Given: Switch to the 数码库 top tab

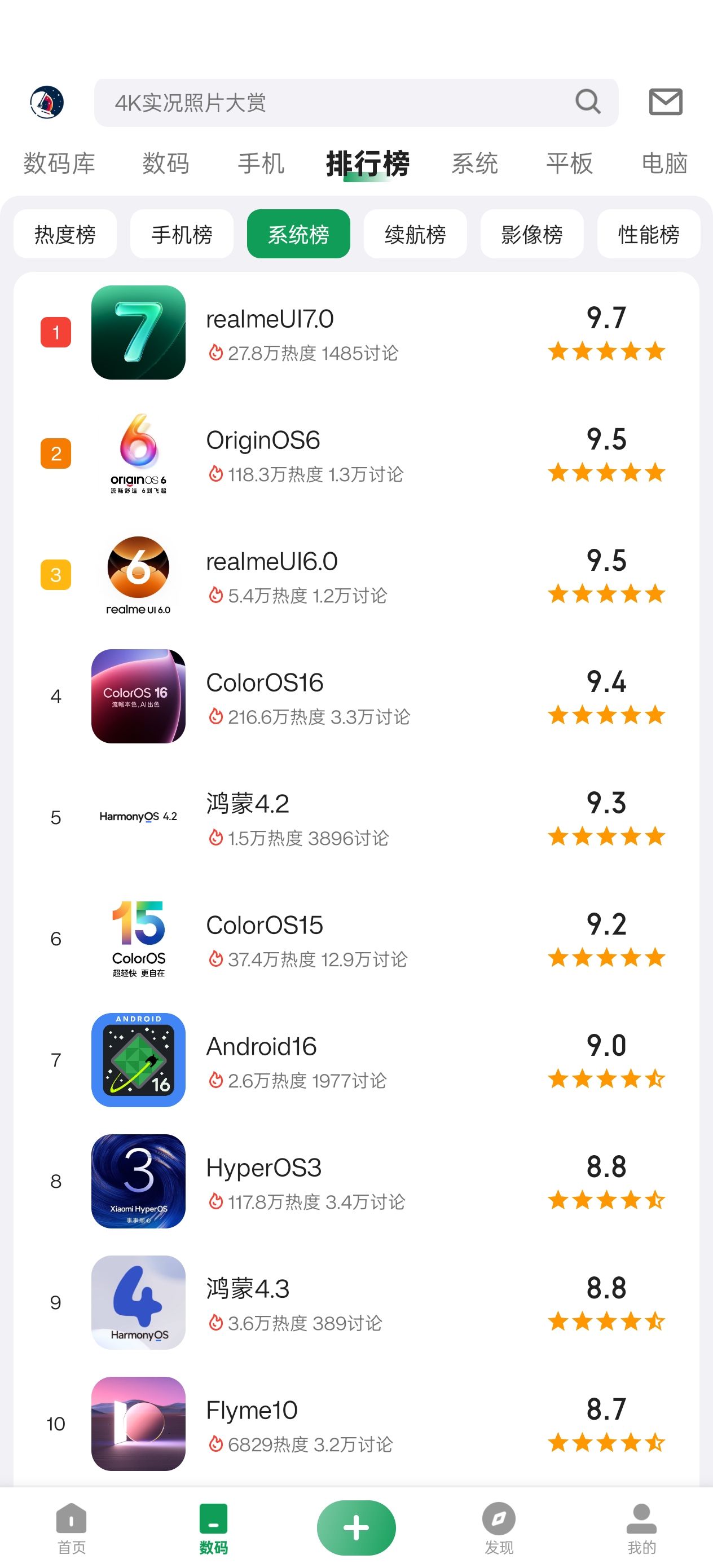Looking at the screenshot, I should pos(59,163).
